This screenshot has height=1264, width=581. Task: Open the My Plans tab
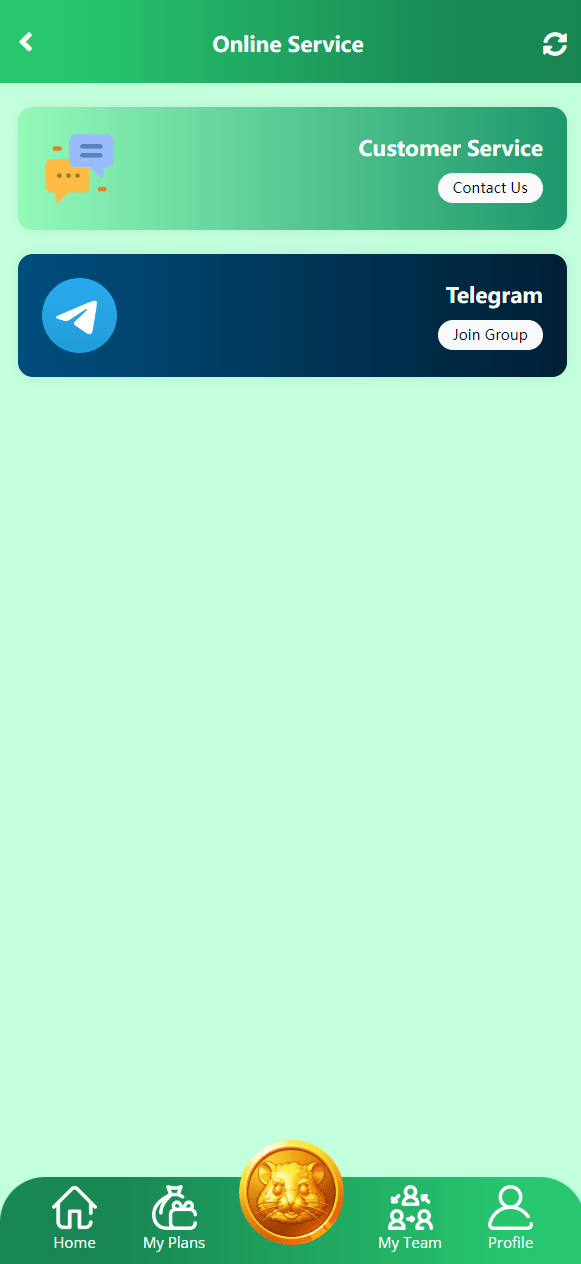174,1217
